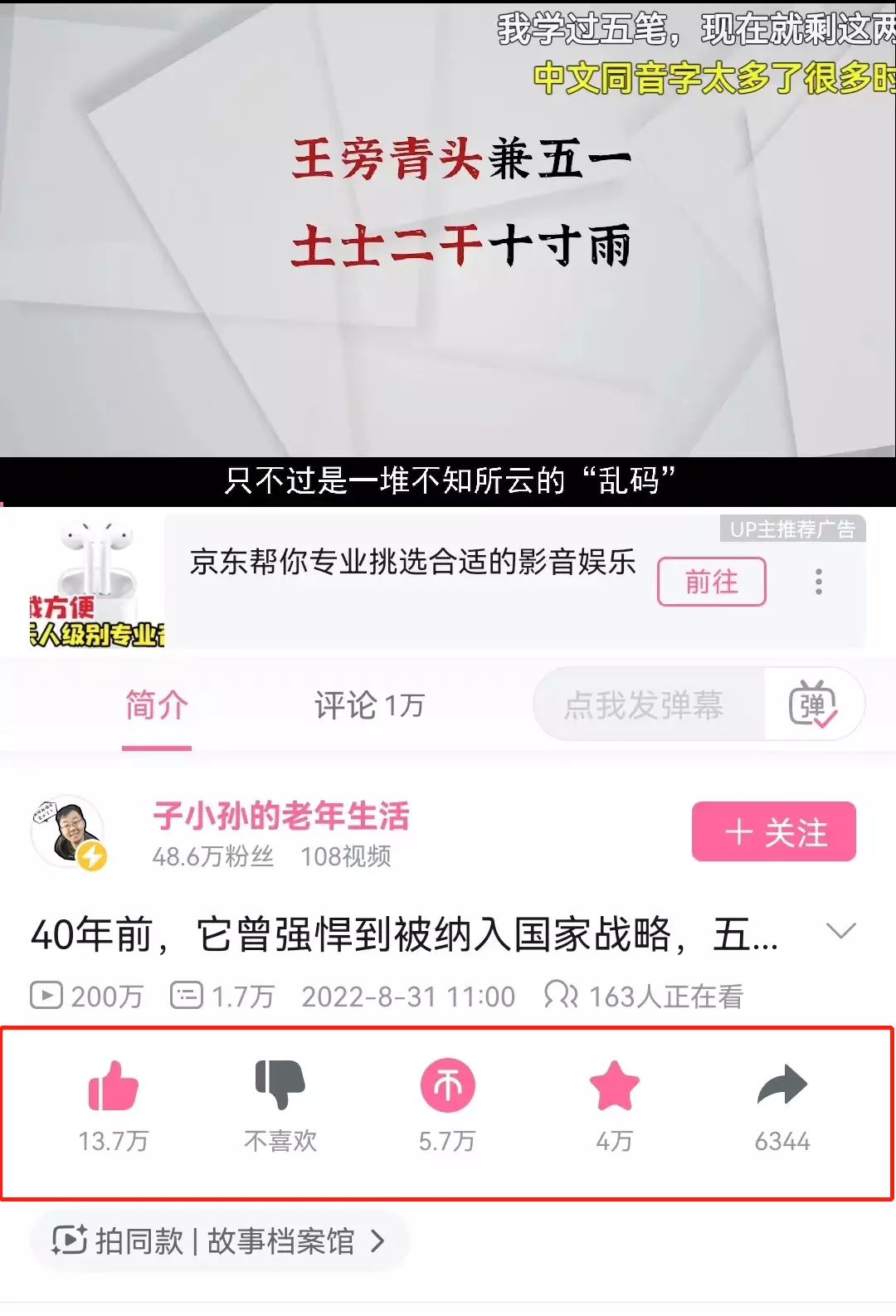Expand the video title description
Viewport: 896px width, 1316px height.
tap(840, 931)
